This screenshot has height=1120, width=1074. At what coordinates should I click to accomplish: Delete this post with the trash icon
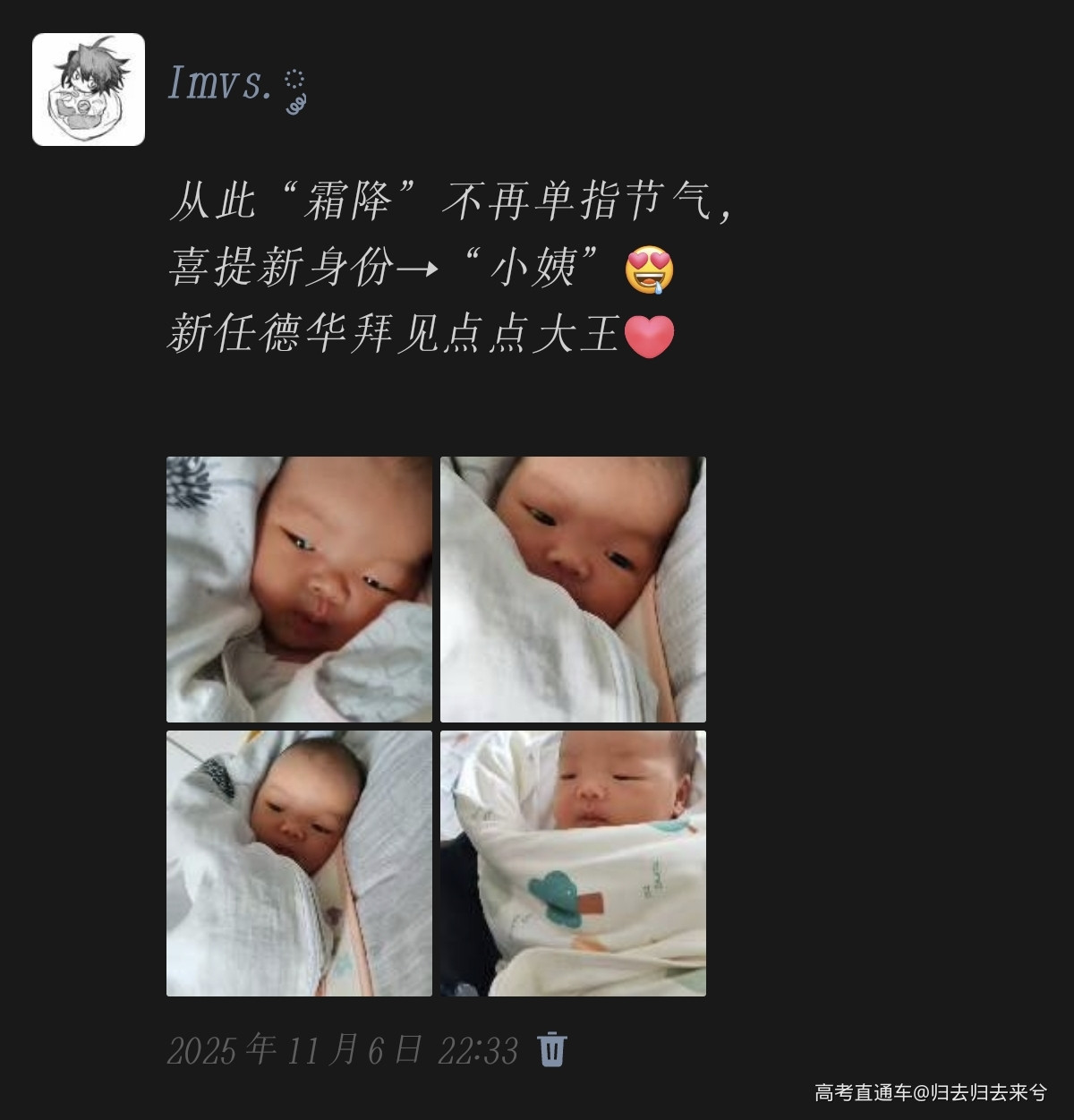(x=552, y=1049)
